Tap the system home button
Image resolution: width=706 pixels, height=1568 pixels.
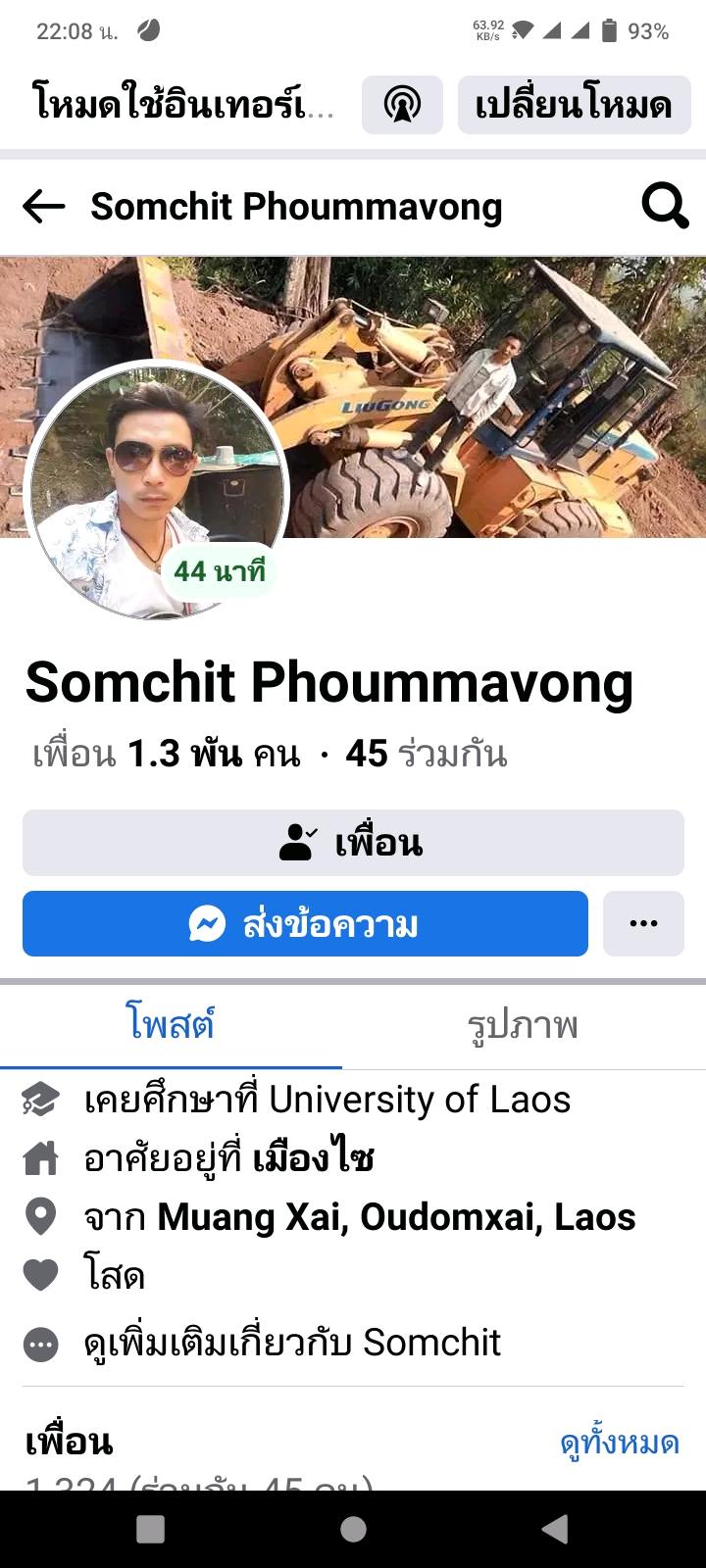tap(353, 1529)
